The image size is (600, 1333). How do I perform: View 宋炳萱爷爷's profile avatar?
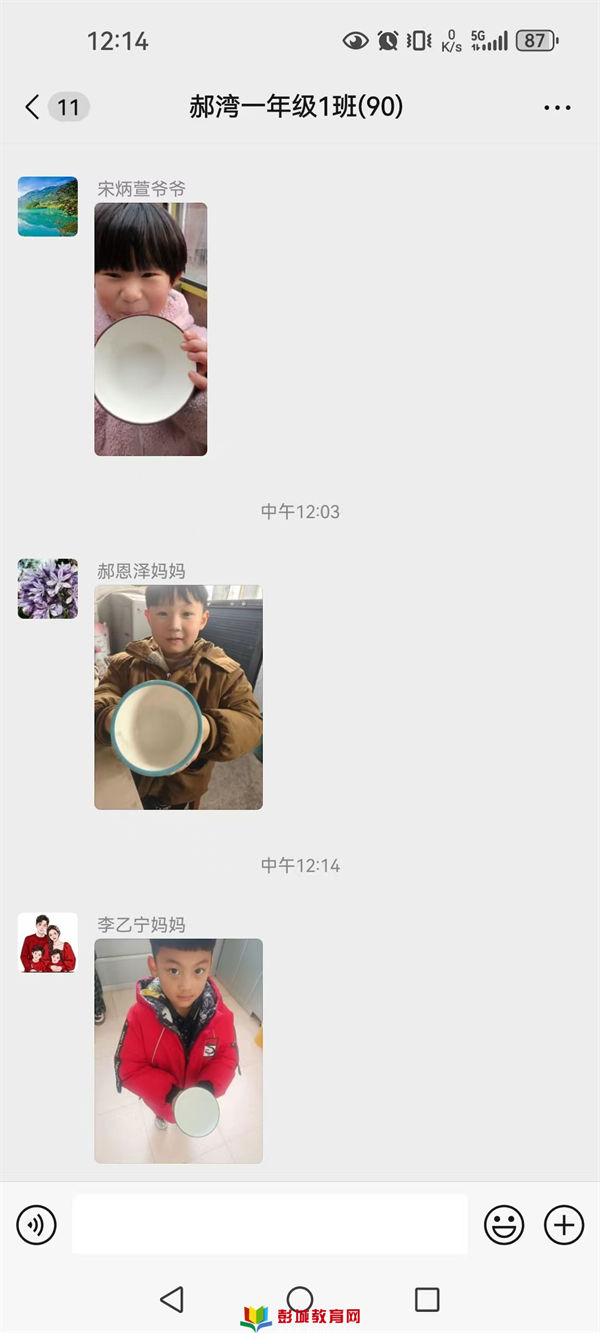[48, 207]
